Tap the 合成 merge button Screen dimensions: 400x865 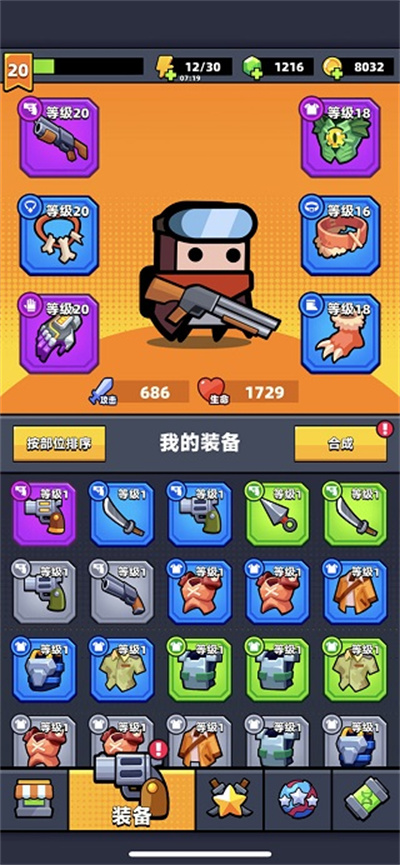point(340,444)
